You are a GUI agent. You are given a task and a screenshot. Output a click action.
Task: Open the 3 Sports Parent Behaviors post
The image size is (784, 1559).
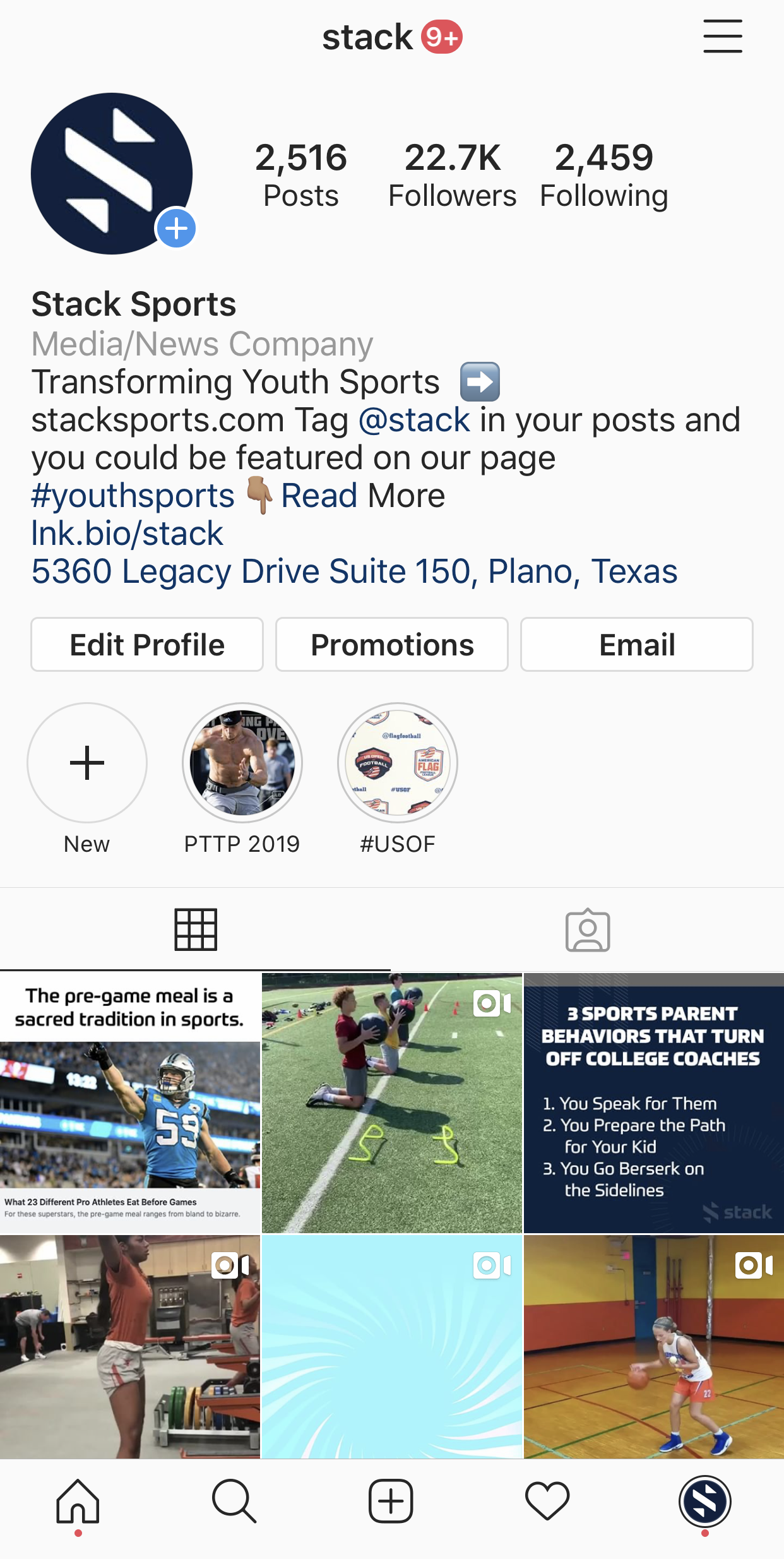click(x=653, y=1102)
